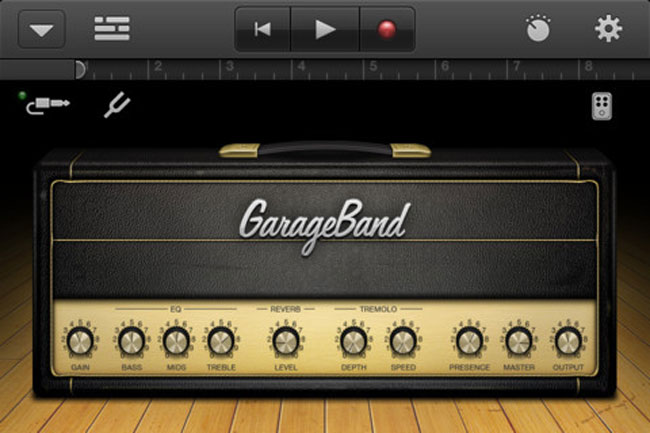Select the Bass EQ knob

tap(131, 342)
